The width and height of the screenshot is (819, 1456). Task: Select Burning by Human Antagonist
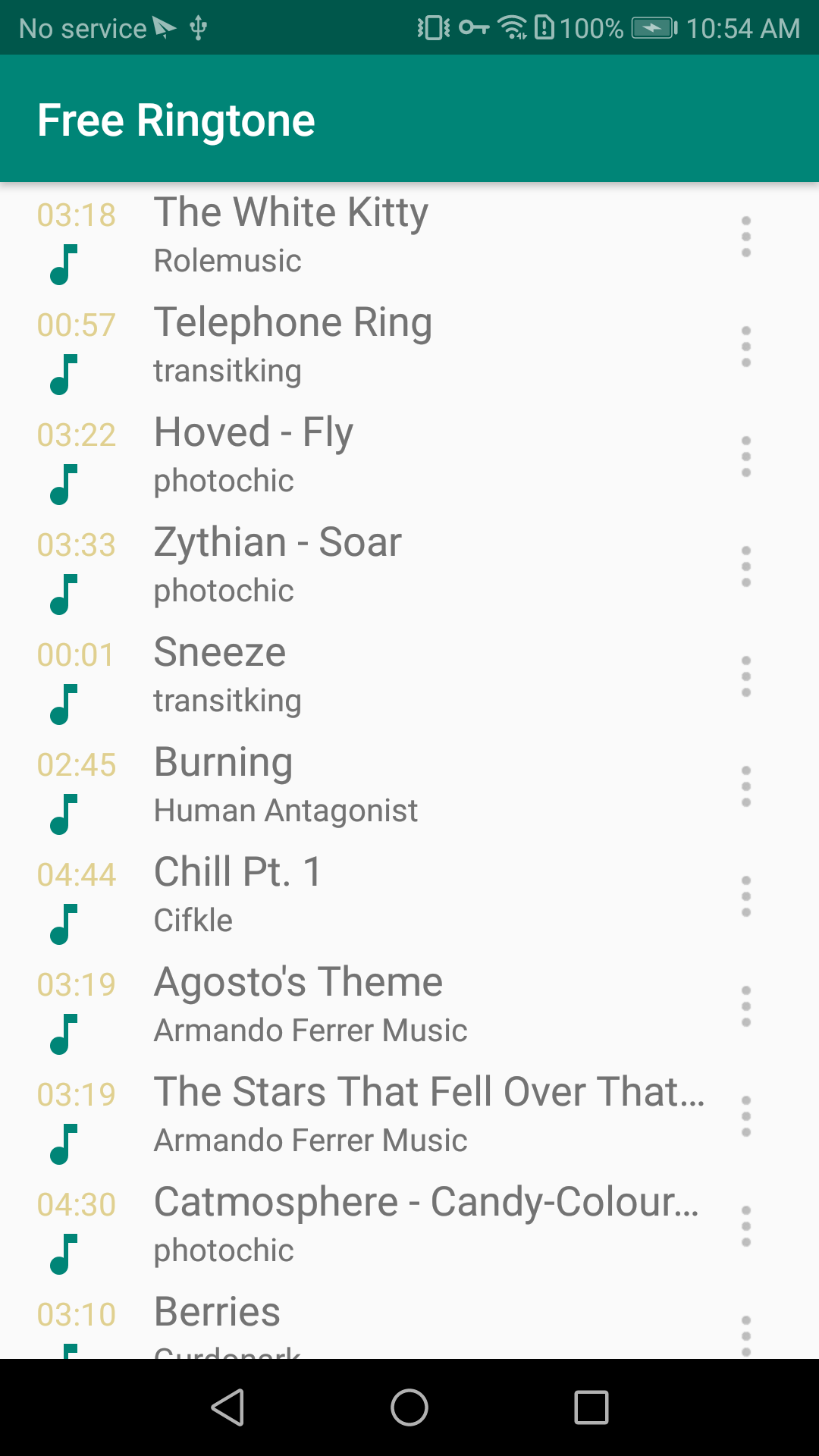pos(409,786)
